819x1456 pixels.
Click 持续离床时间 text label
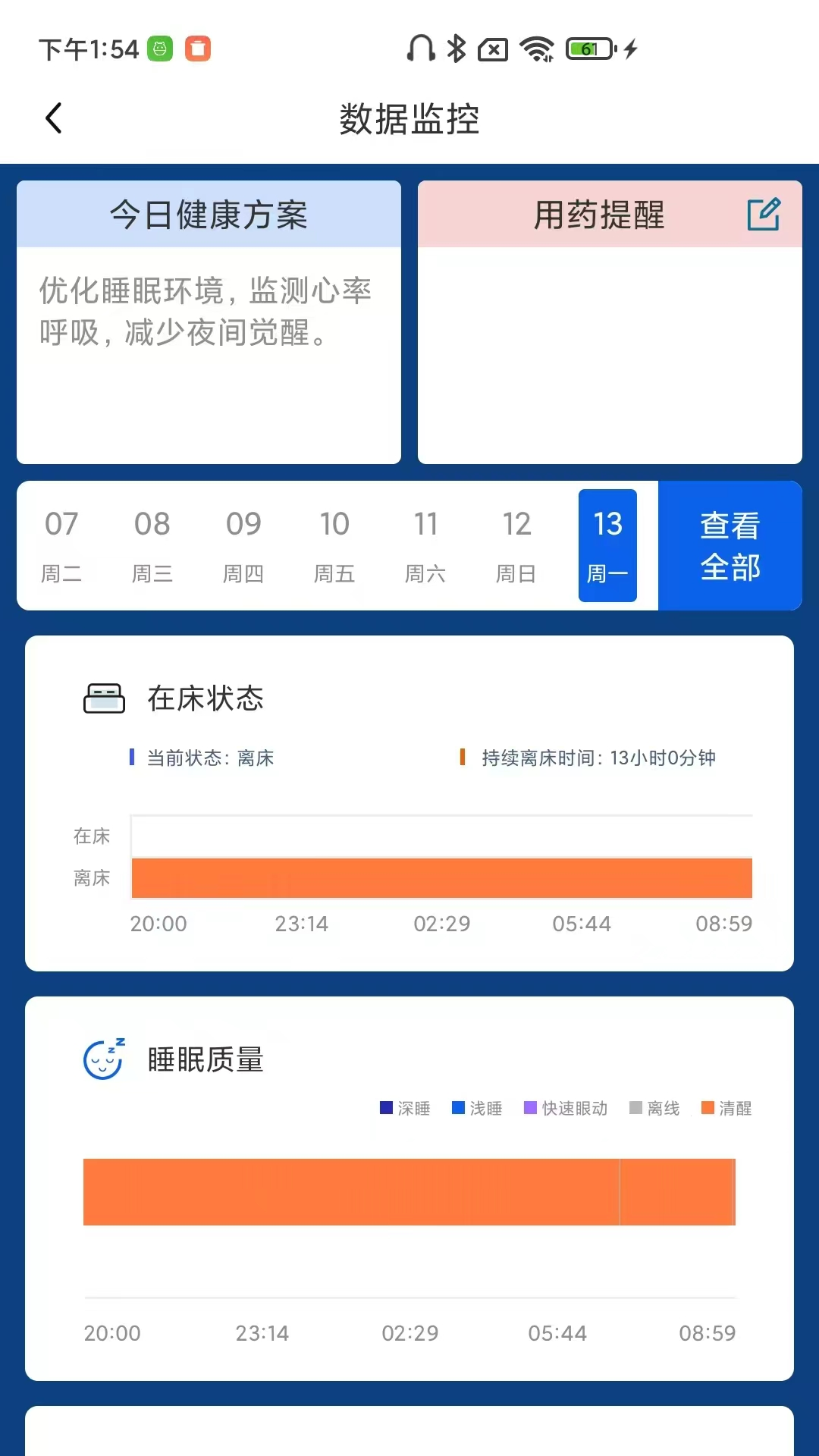[x=599, y=757]
